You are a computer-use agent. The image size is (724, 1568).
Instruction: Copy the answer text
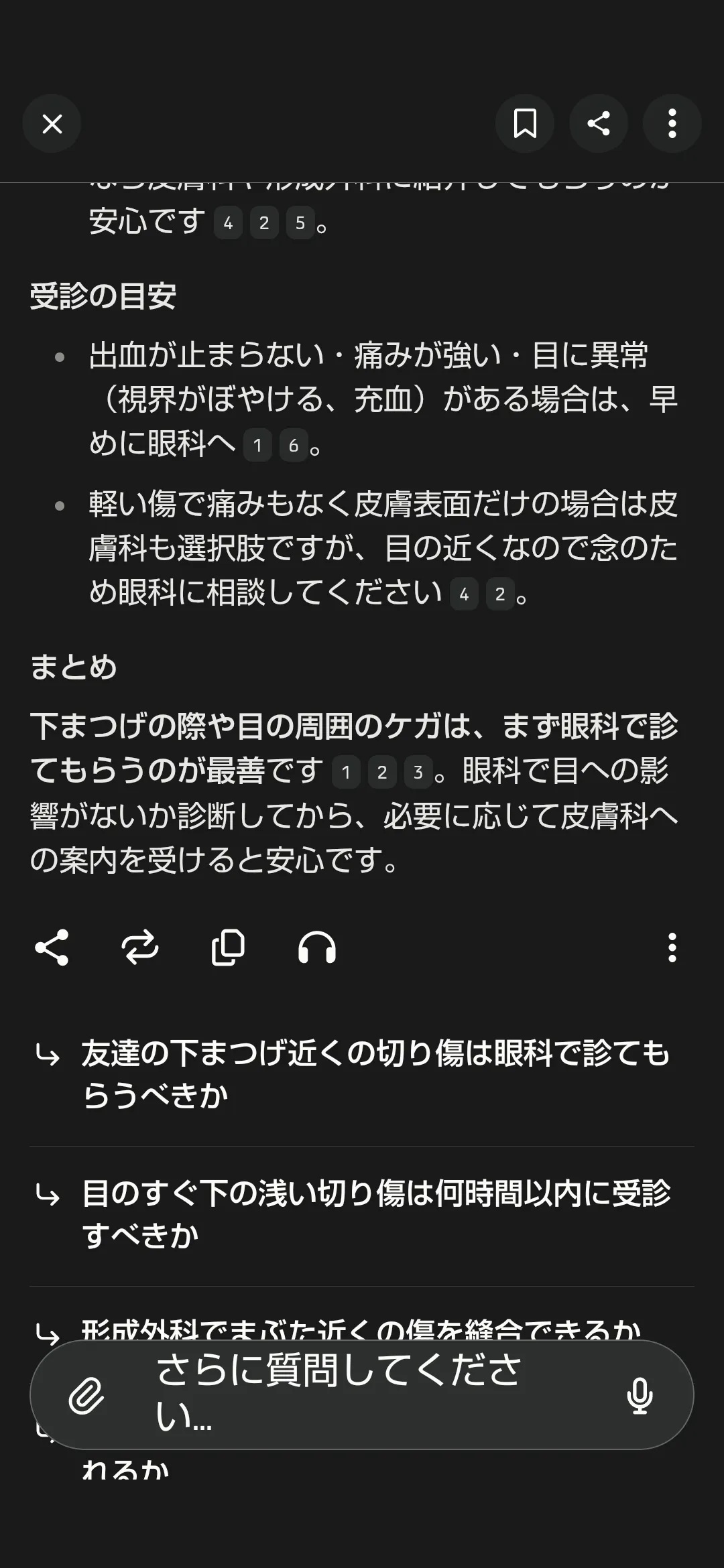pyautogui.click(x=228, y=948)
